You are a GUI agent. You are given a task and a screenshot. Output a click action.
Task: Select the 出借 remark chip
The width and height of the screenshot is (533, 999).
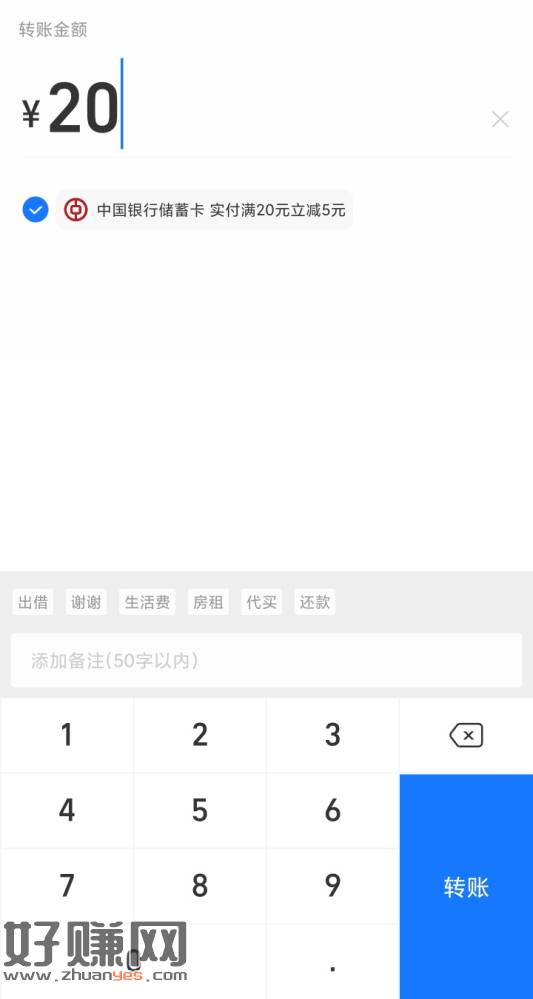click(33, 602)
